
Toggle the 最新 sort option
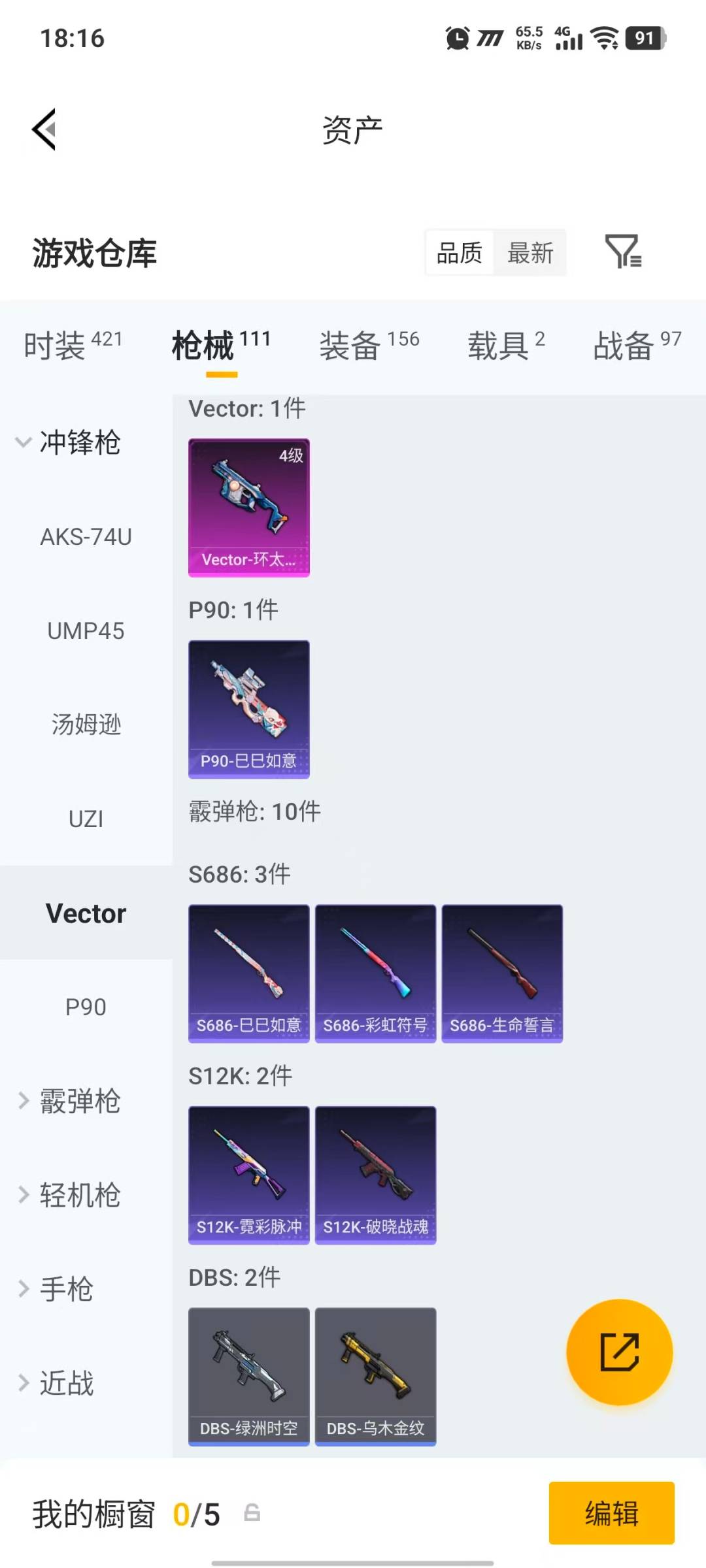pos(531,253)
